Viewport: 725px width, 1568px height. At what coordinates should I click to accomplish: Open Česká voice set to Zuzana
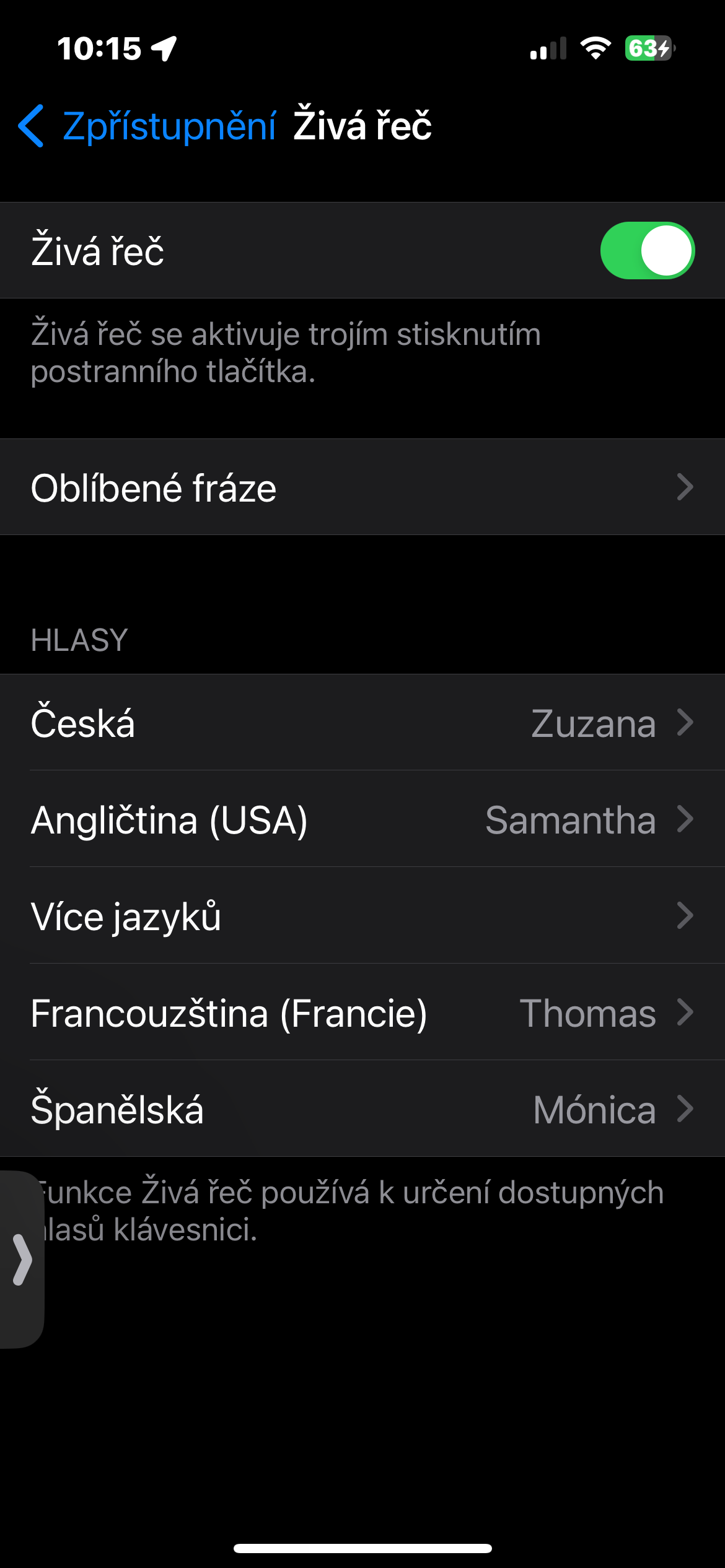(362, 723)
